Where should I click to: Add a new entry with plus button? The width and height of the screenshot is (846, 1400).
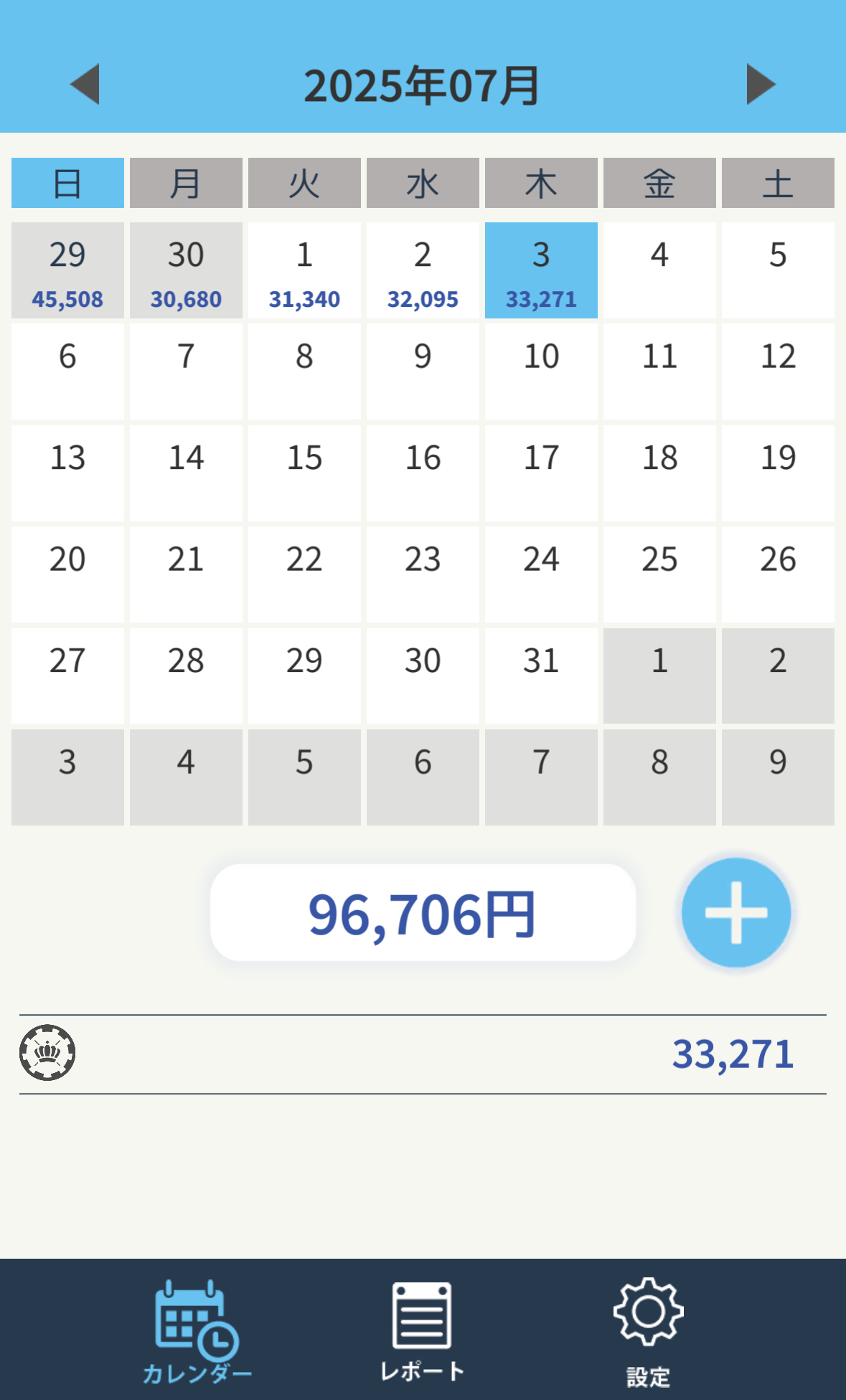(736, 912)
